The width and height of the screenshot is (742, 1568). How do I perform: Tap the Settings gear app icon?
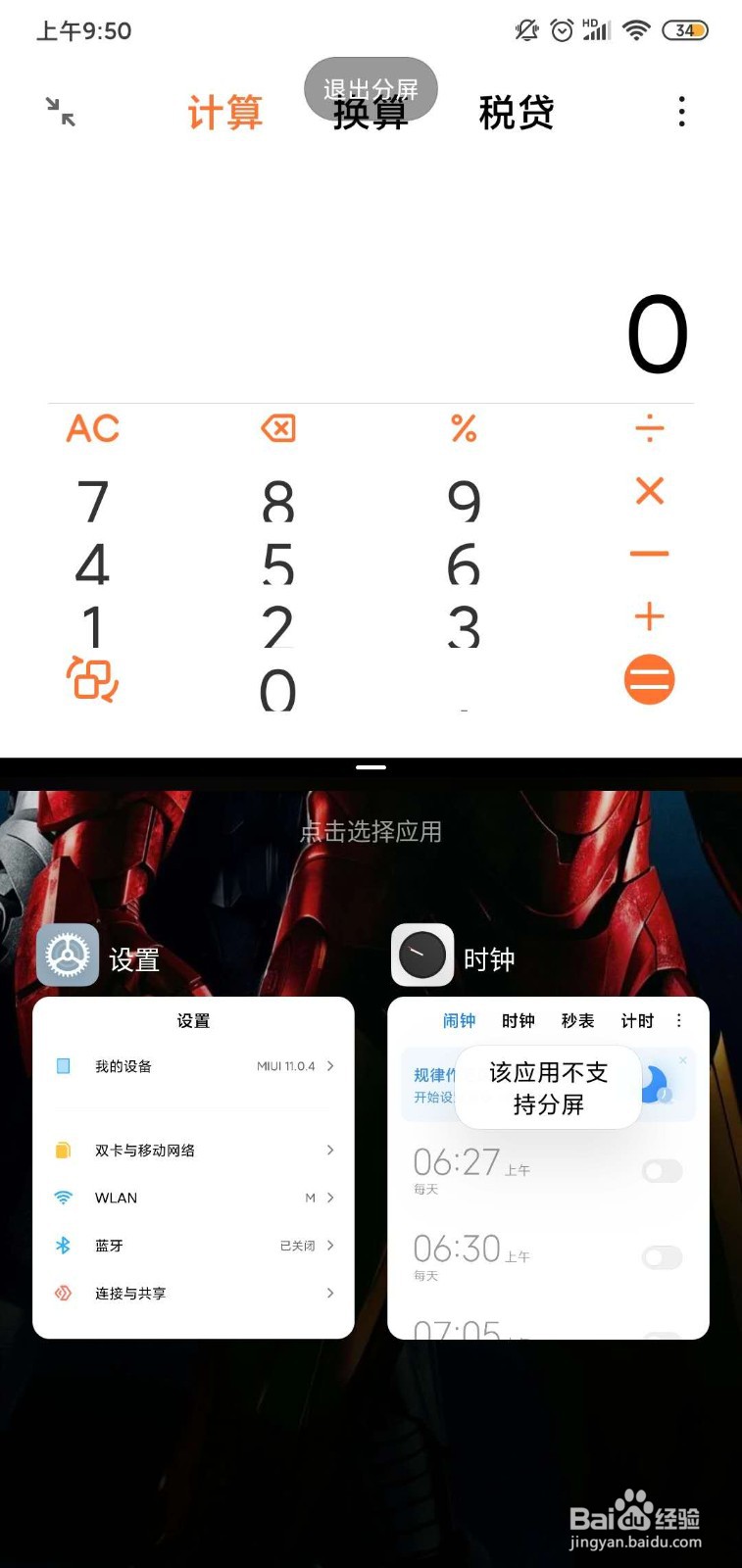[67, 955]
